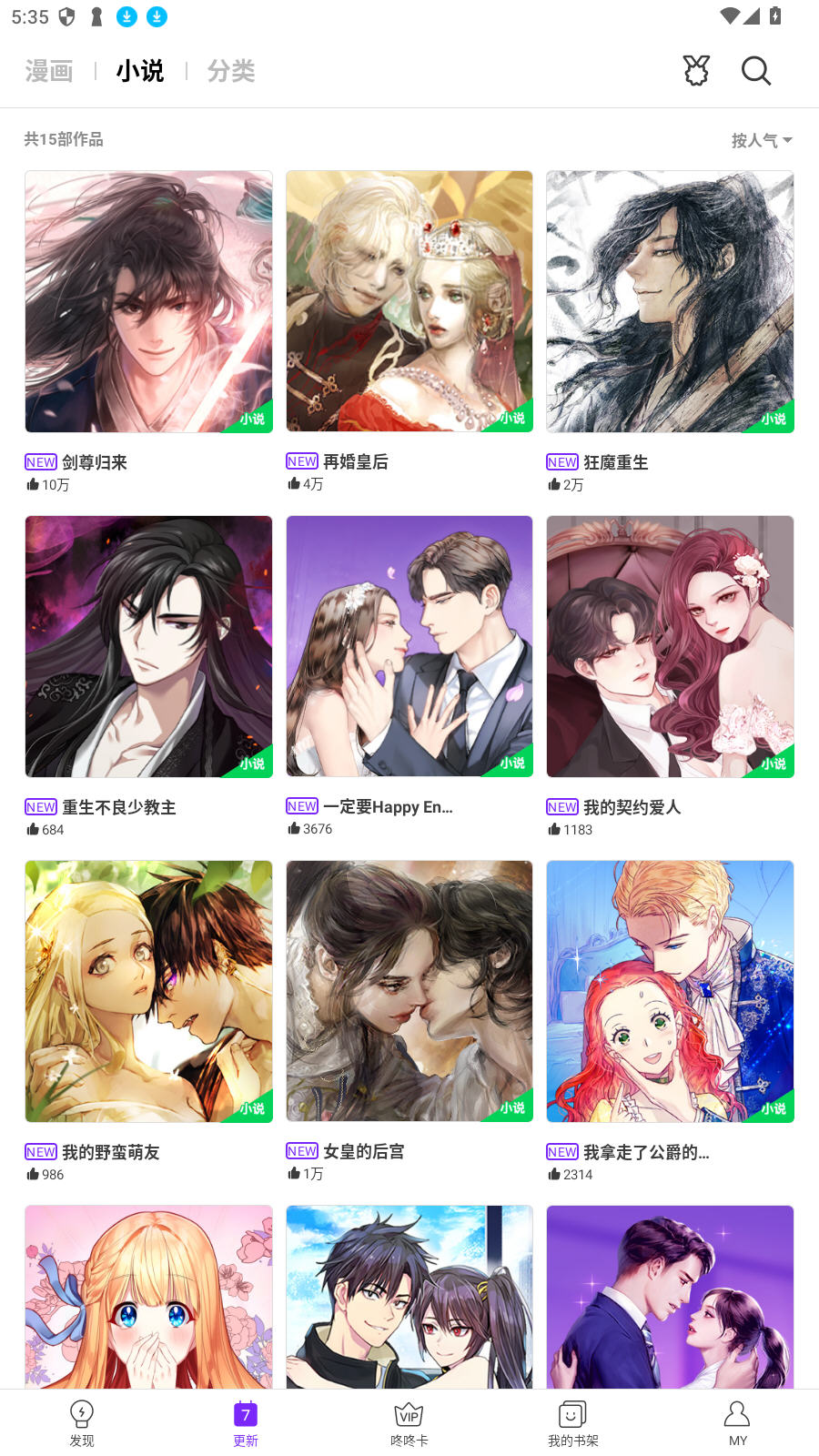Open the novel 狂魔重生

click(x=670, y=301)
